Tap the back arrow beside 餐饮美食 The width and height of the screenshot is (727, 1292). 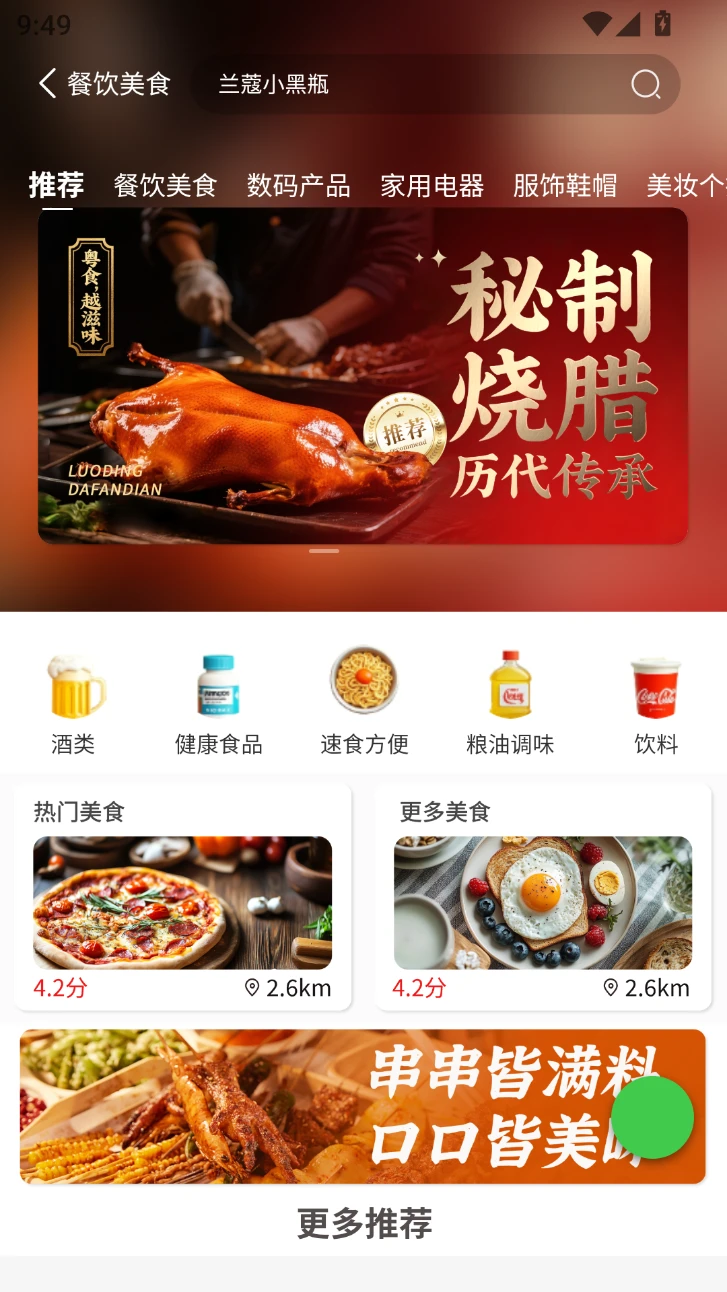[x=46, y=84]
